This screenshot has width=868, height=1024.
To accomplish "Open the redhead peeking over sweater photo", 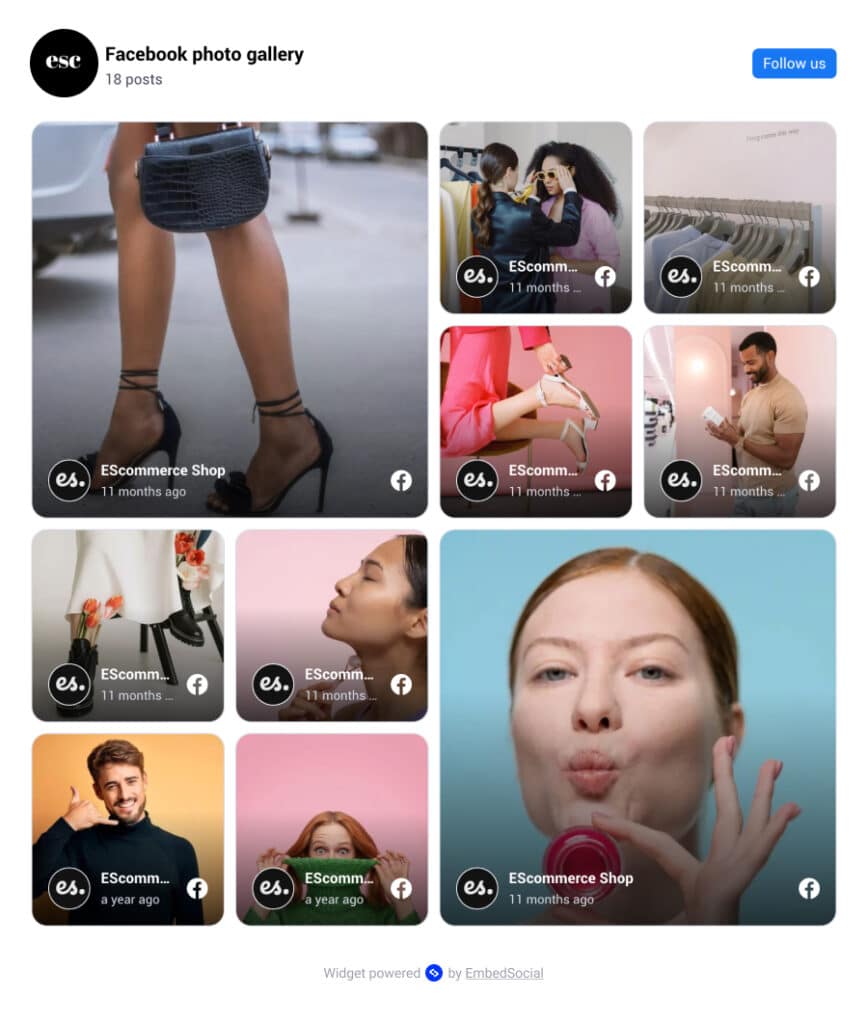I will (331, 800).
